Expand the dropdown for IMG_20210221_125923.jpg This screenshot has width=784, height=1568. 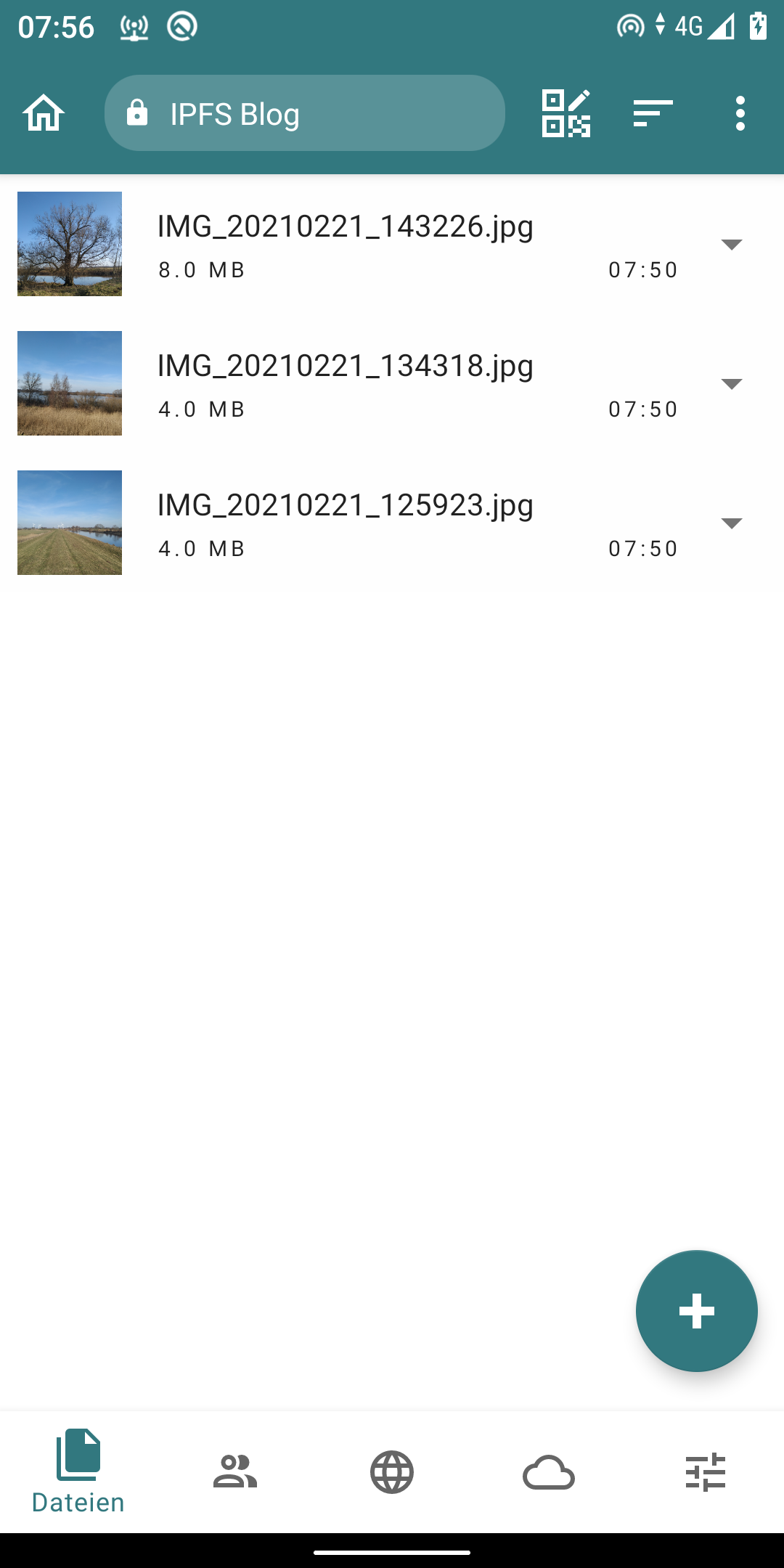731,523
